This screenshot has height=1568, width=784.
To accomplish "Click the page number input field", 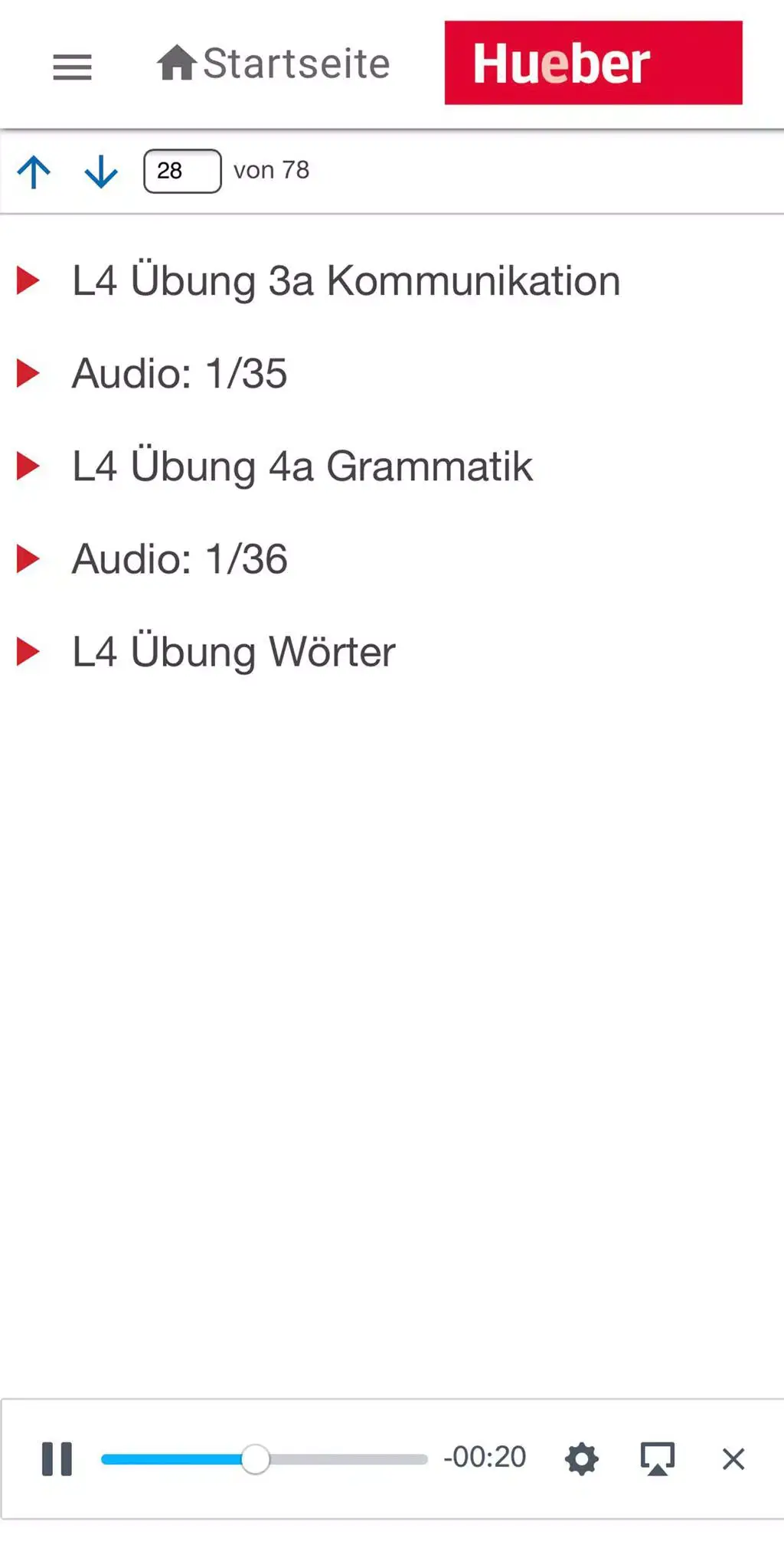I will (x=181, y=169).
